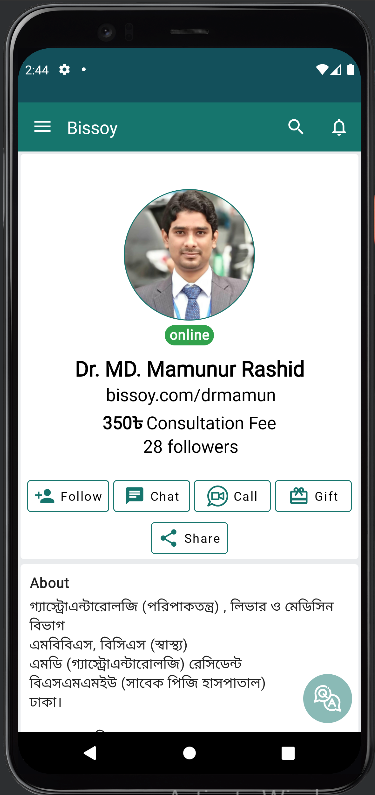Send a gift using Gift button

click(x=313, y=496)
